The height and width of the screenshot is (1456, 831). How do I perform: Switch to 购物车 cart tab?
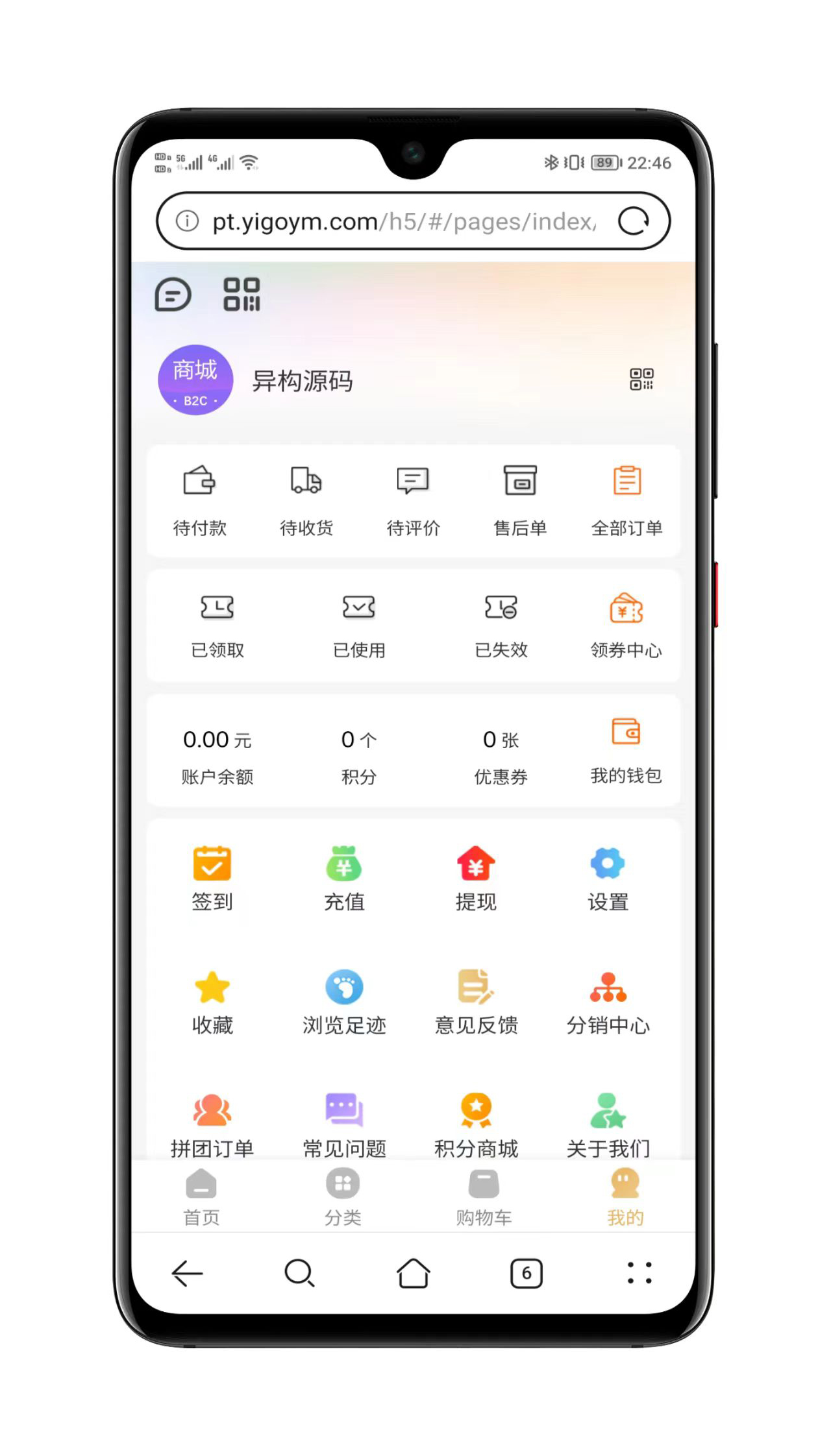tap(484, 1197)
